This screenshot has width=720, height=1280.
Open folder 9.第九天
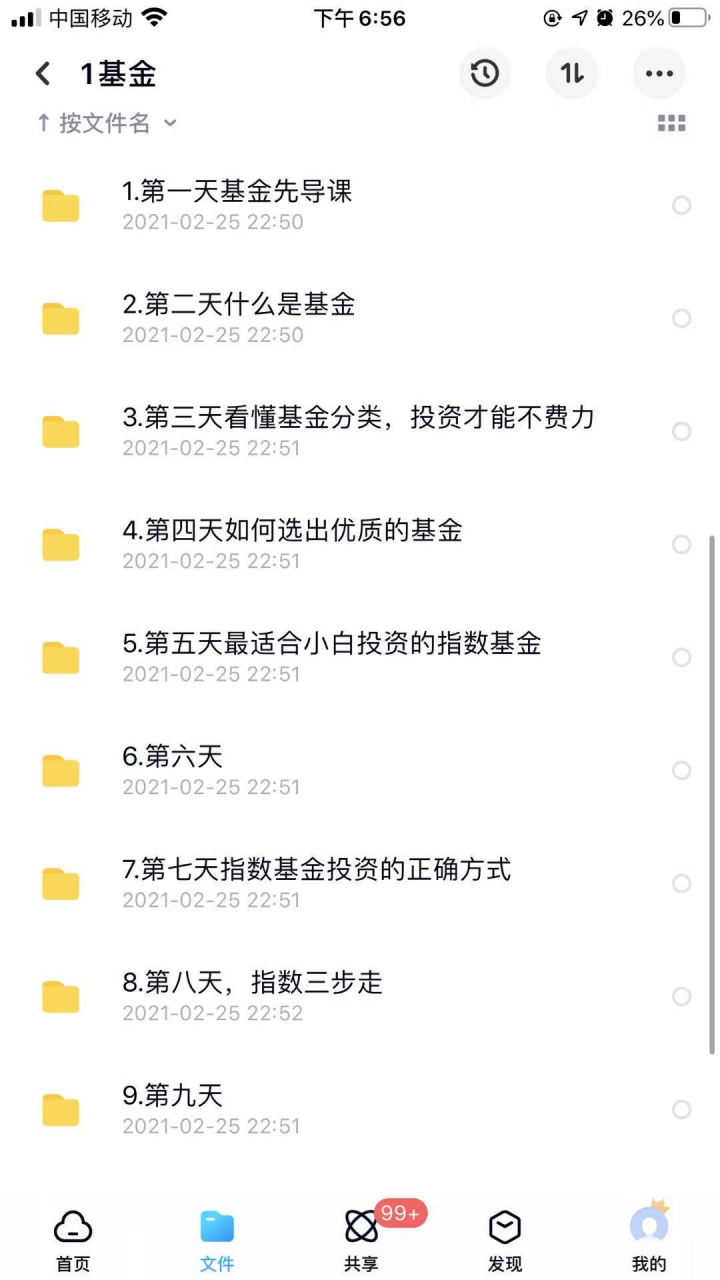pos(360,1109)
